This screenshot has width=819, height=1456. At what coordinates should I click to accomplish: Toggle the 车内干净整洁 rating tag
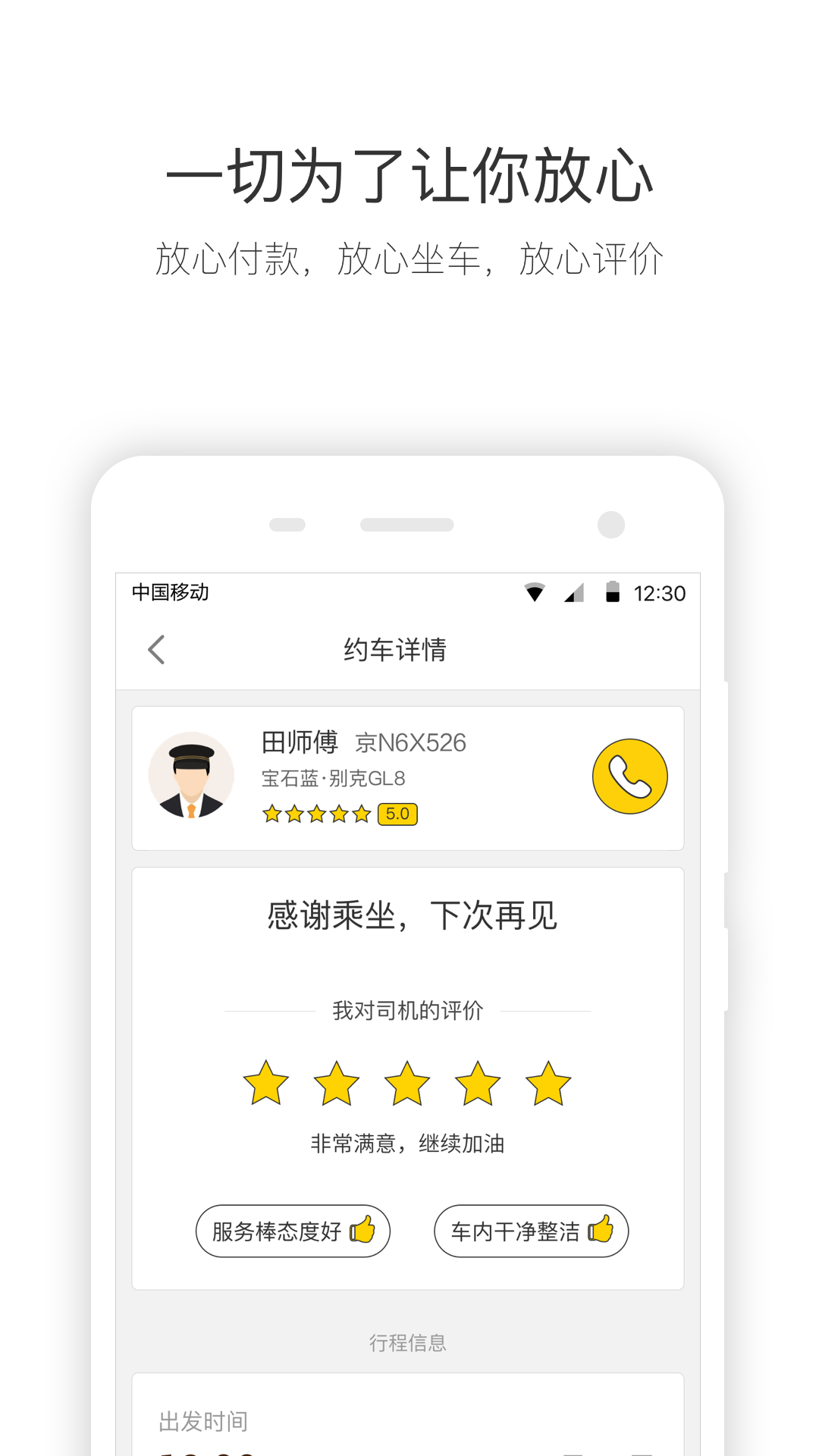tap(531, 1231)
